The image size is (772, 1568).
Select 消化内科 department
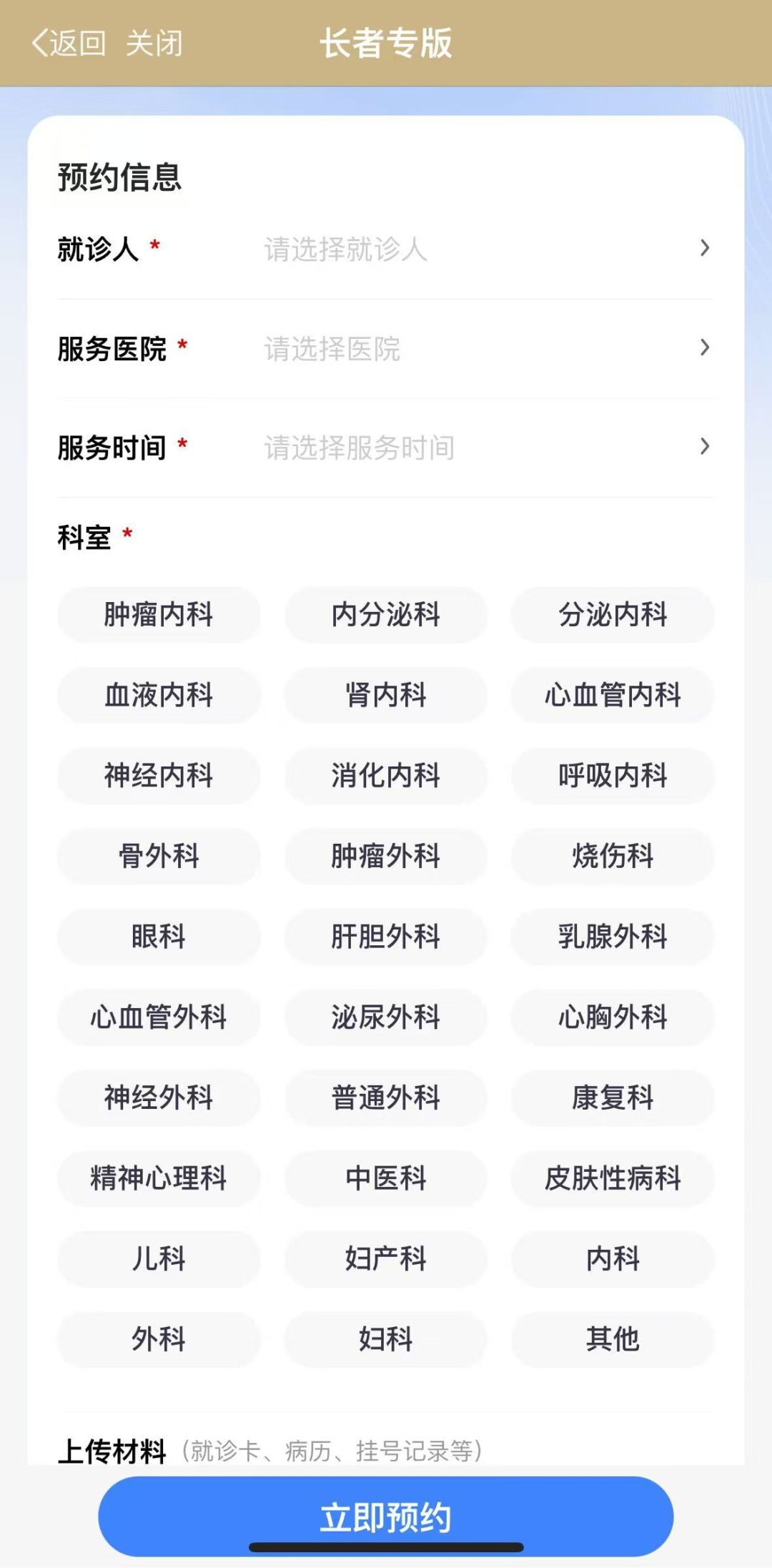[385, 776]
